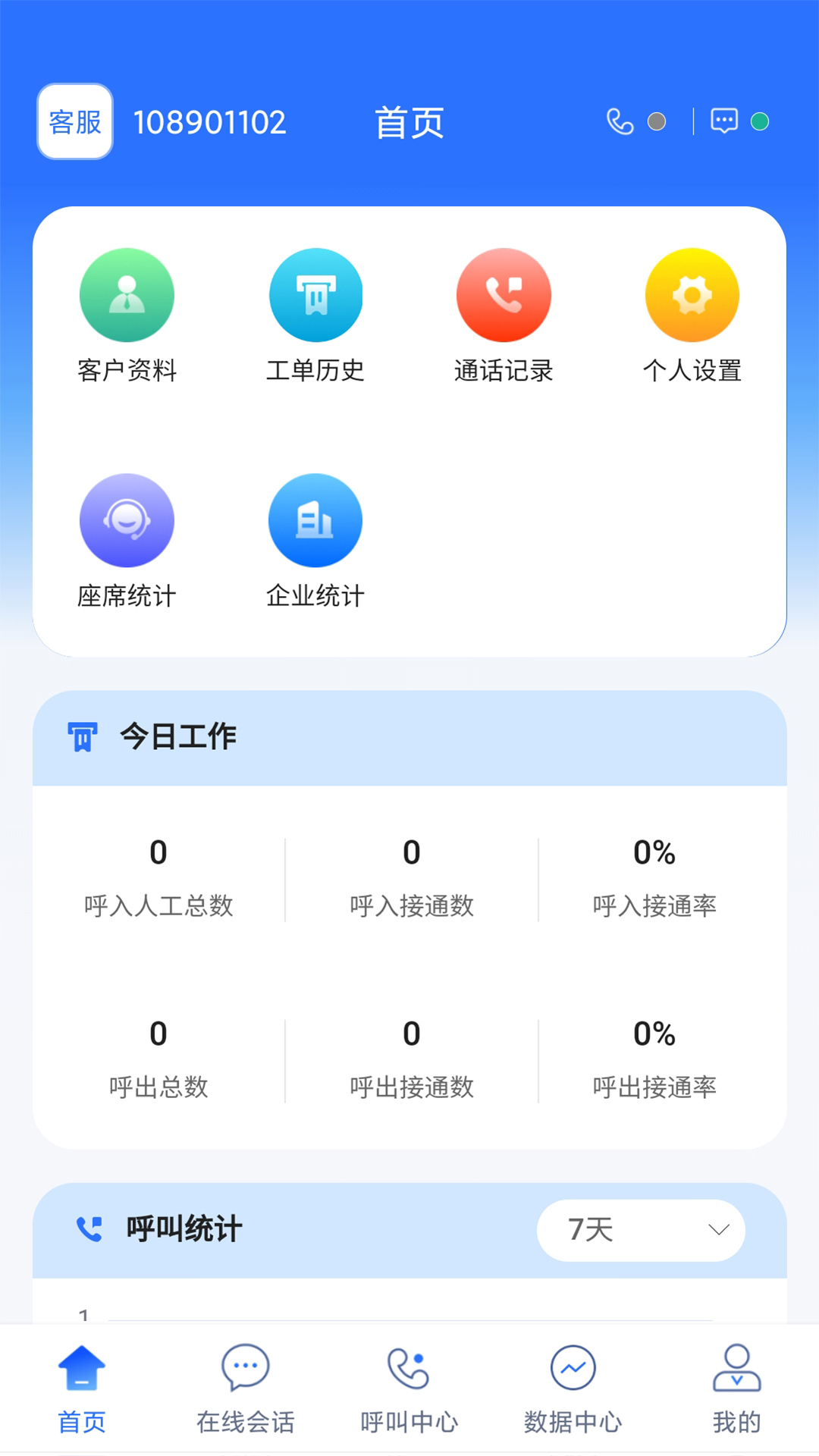The width and height of the screenshot is (819, 1456).
Task: Toggle online chat status indicator
Action: point(758,121)
